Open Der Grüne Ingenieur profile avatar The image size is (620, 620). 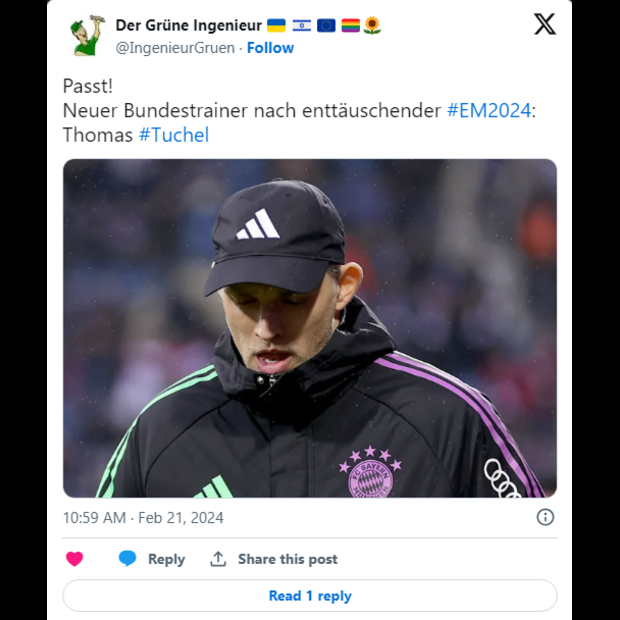pos(87,36)
